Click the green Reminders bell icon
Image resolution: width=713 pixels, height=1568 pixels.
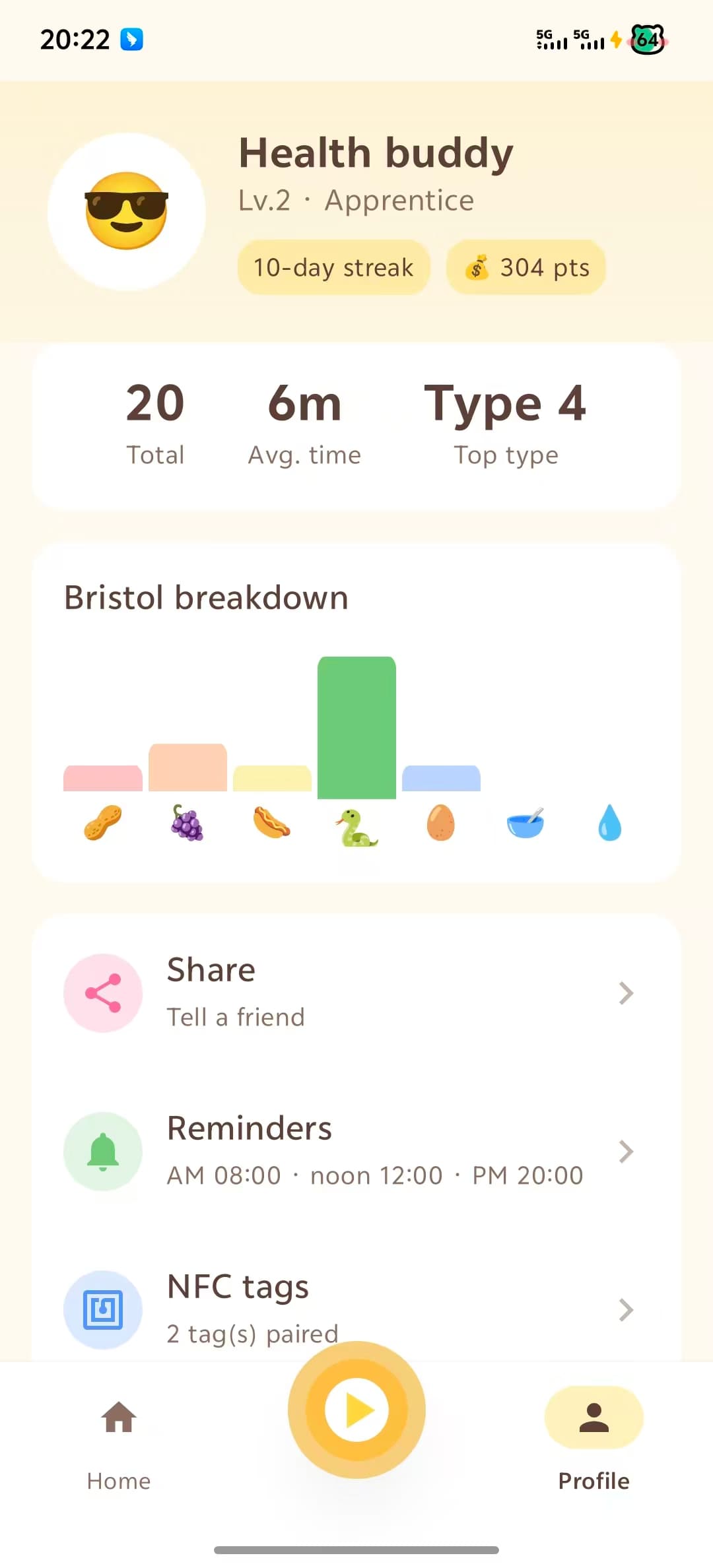pos(102,1152)
